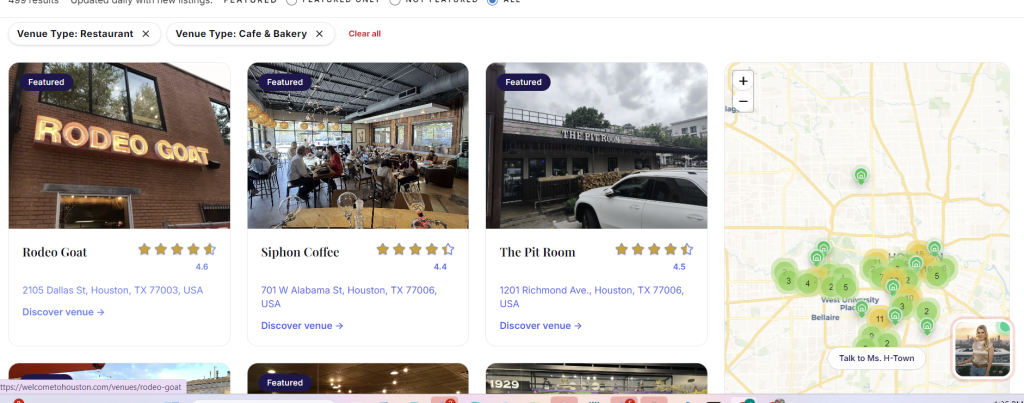The width and height of the screenshot is (1024, 403).
Task: Open the Siphon Coffee venue photo
Action: (x=358, y=146)
